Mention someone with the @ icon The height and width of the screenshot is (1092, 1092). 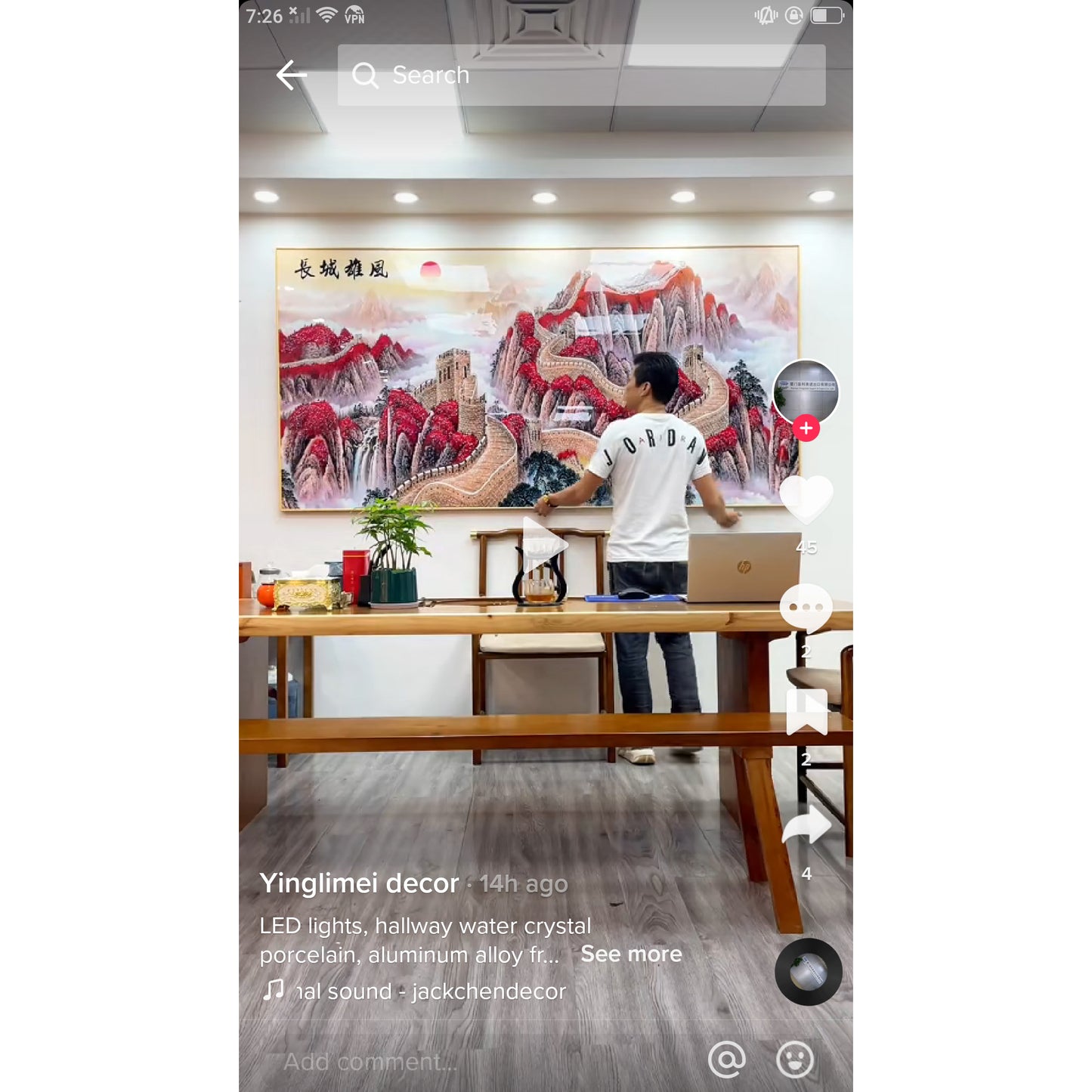[x=727, y=1060]
